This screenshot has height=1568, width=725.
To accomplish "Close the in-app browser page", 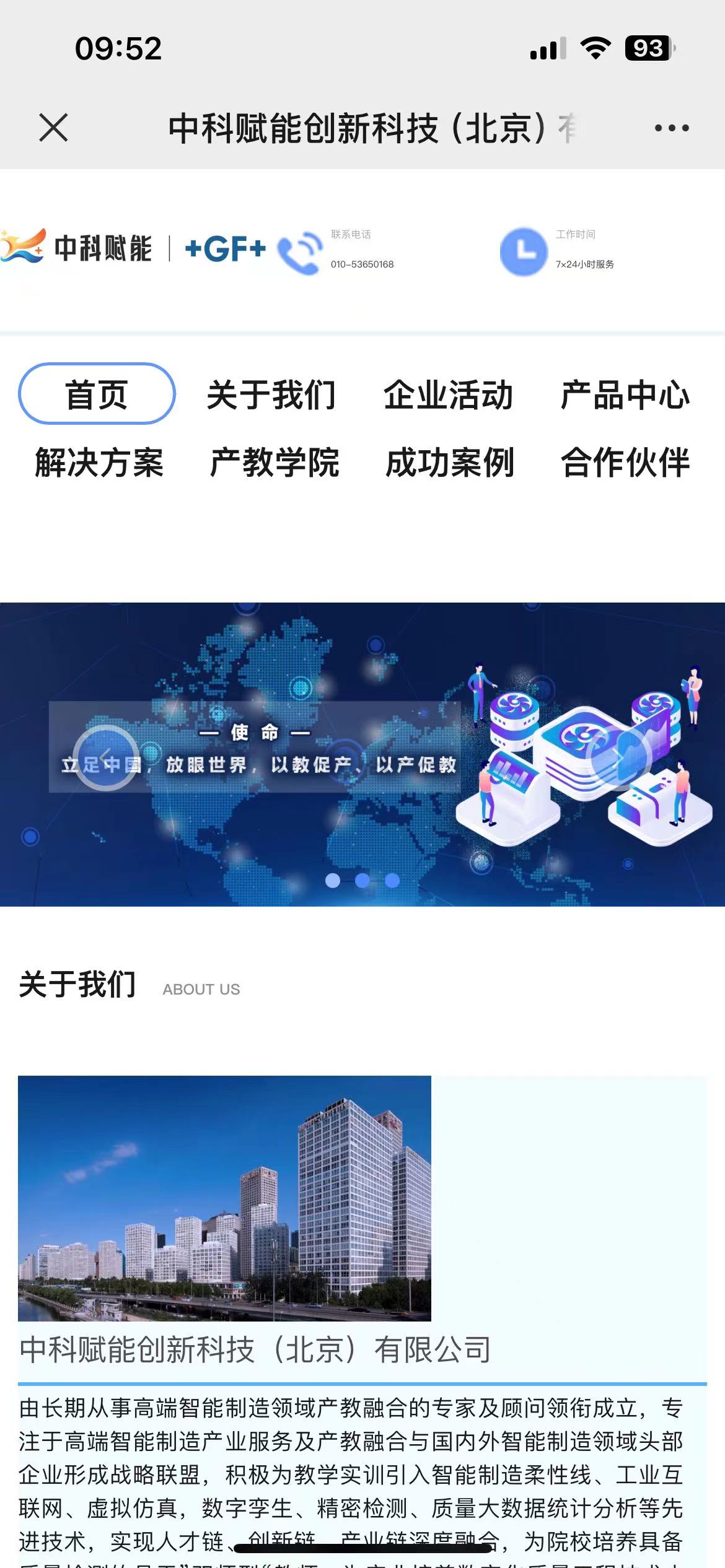I will click(53, 128).
